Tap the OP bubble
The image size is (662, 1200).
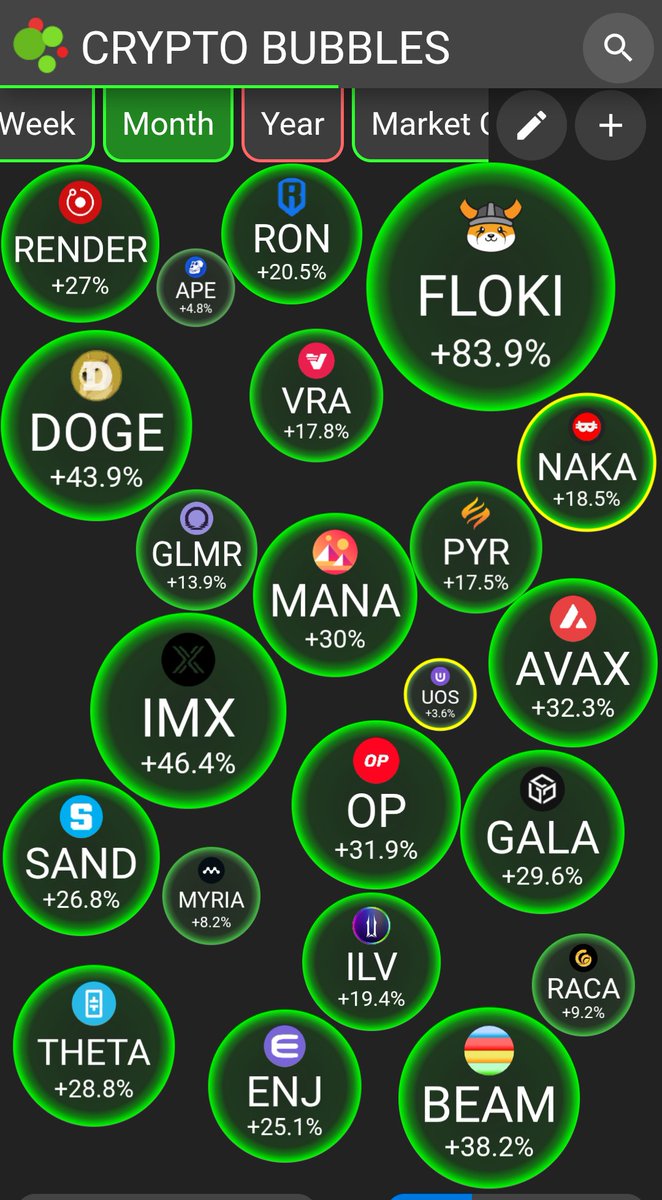376,804
